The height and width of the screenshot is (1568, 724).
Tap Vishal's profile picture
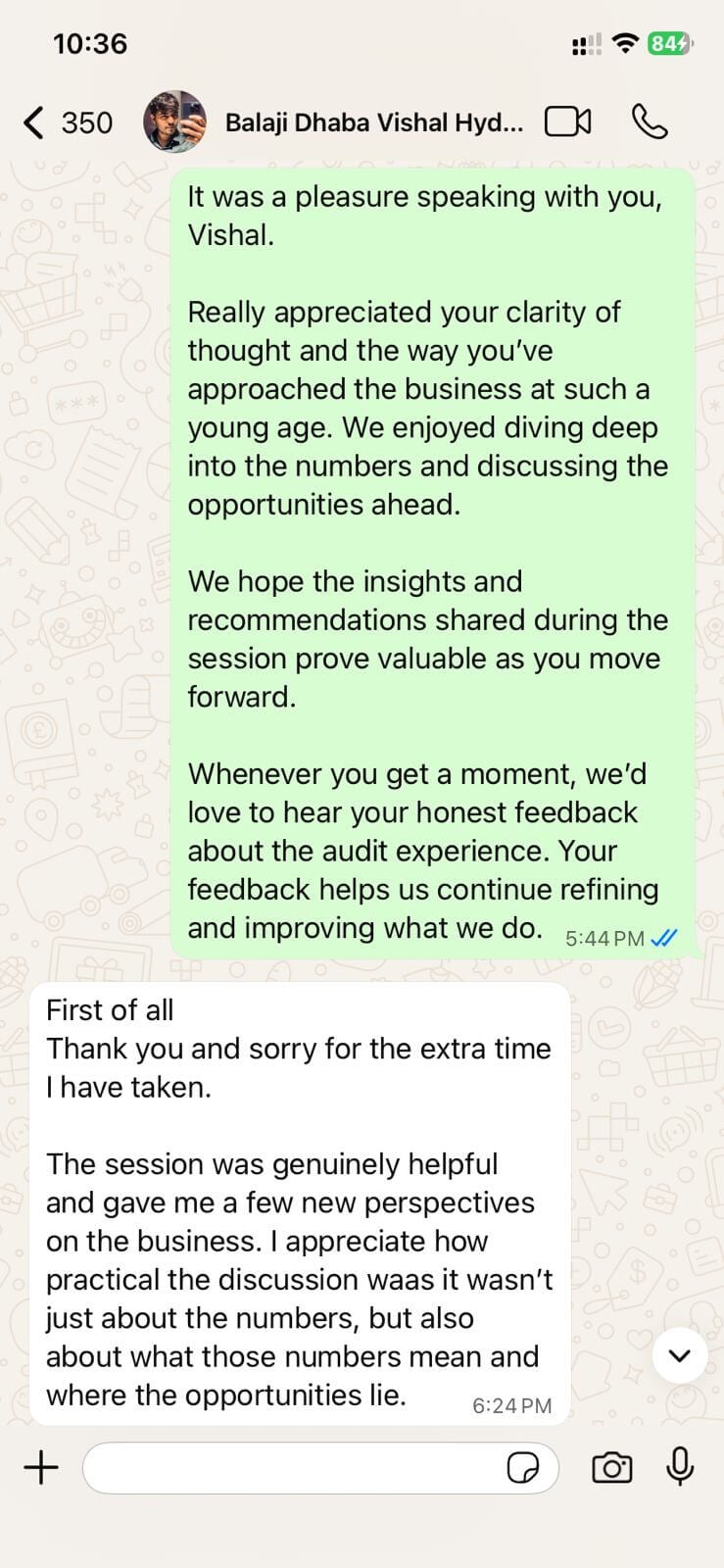tap(174, 122)
